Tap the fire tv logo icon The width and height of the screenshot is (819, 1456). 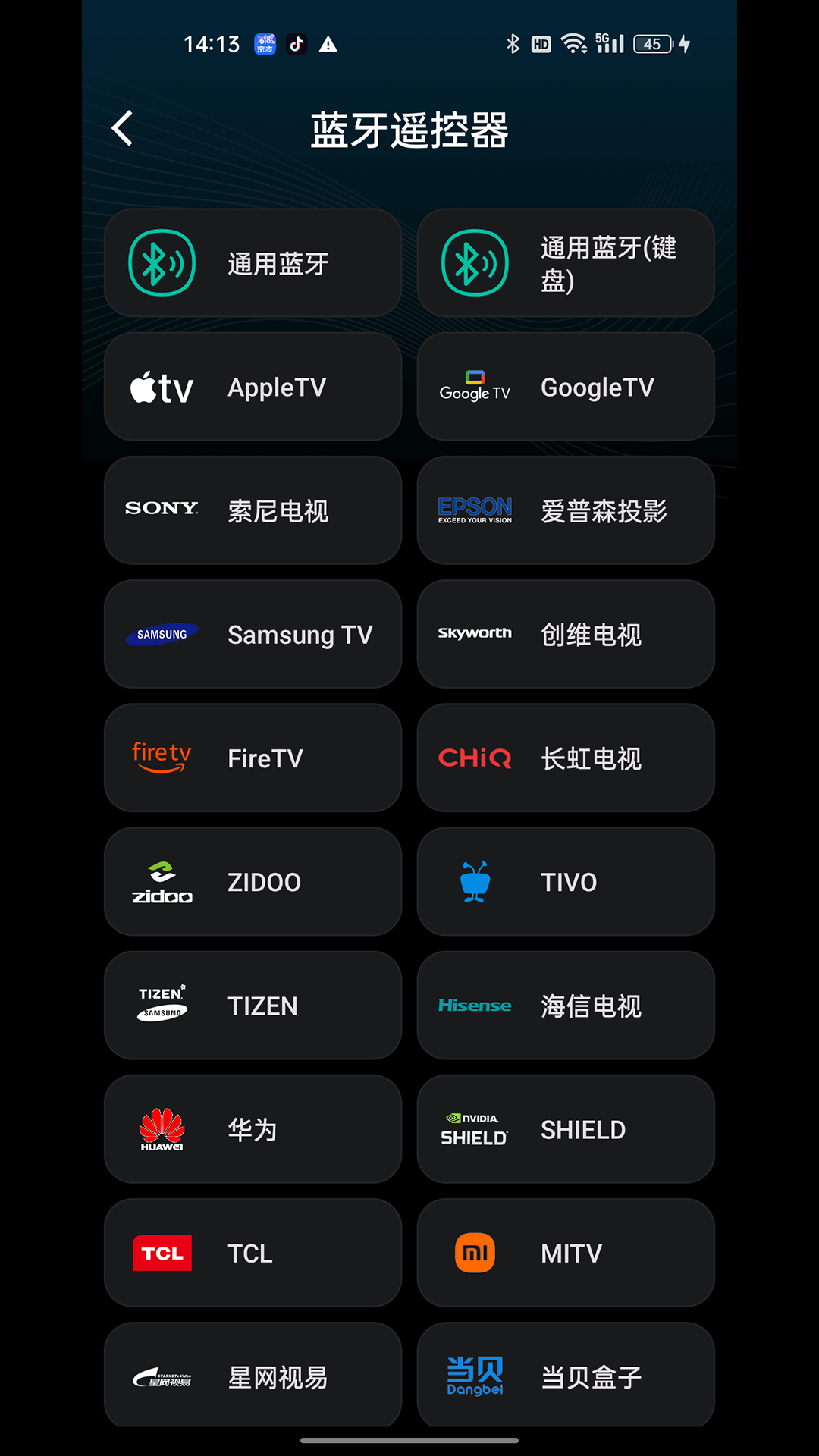click(161, 758)
